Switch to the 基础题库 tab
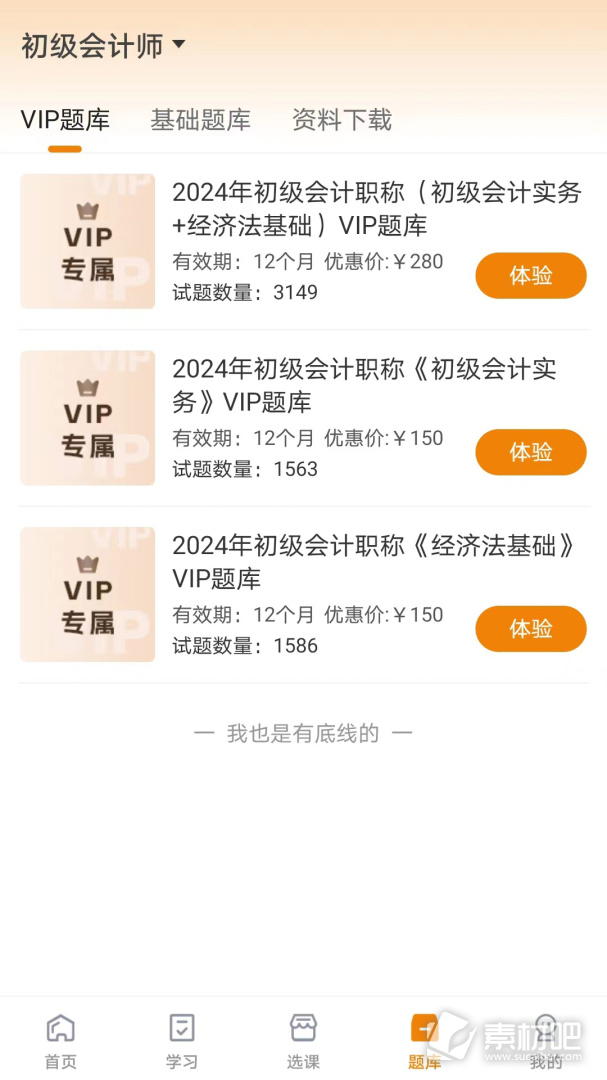This screenshot has height=1080, width=607. pos(200,120)
